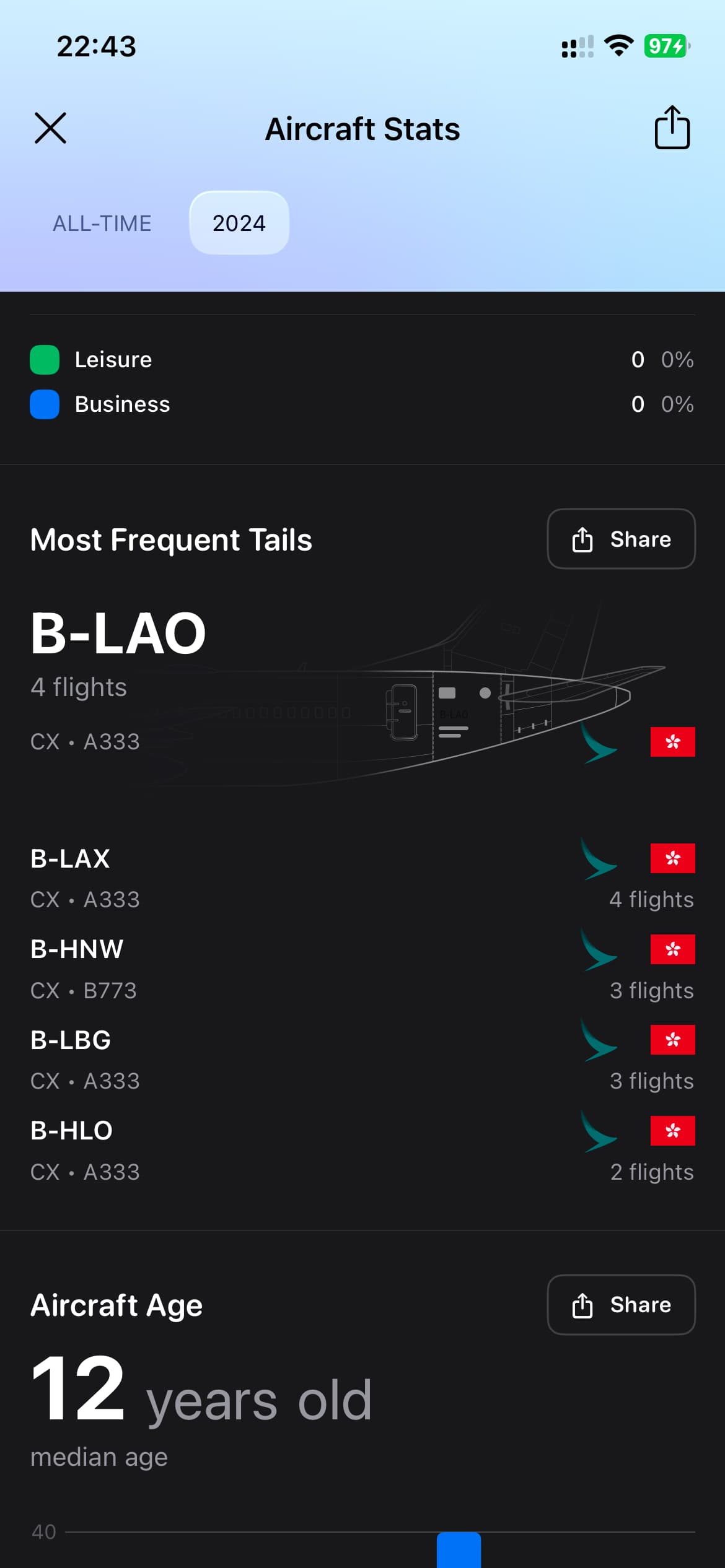Tap the B-HLO tail row
Screen dimensions: 725x1568
362,1151
